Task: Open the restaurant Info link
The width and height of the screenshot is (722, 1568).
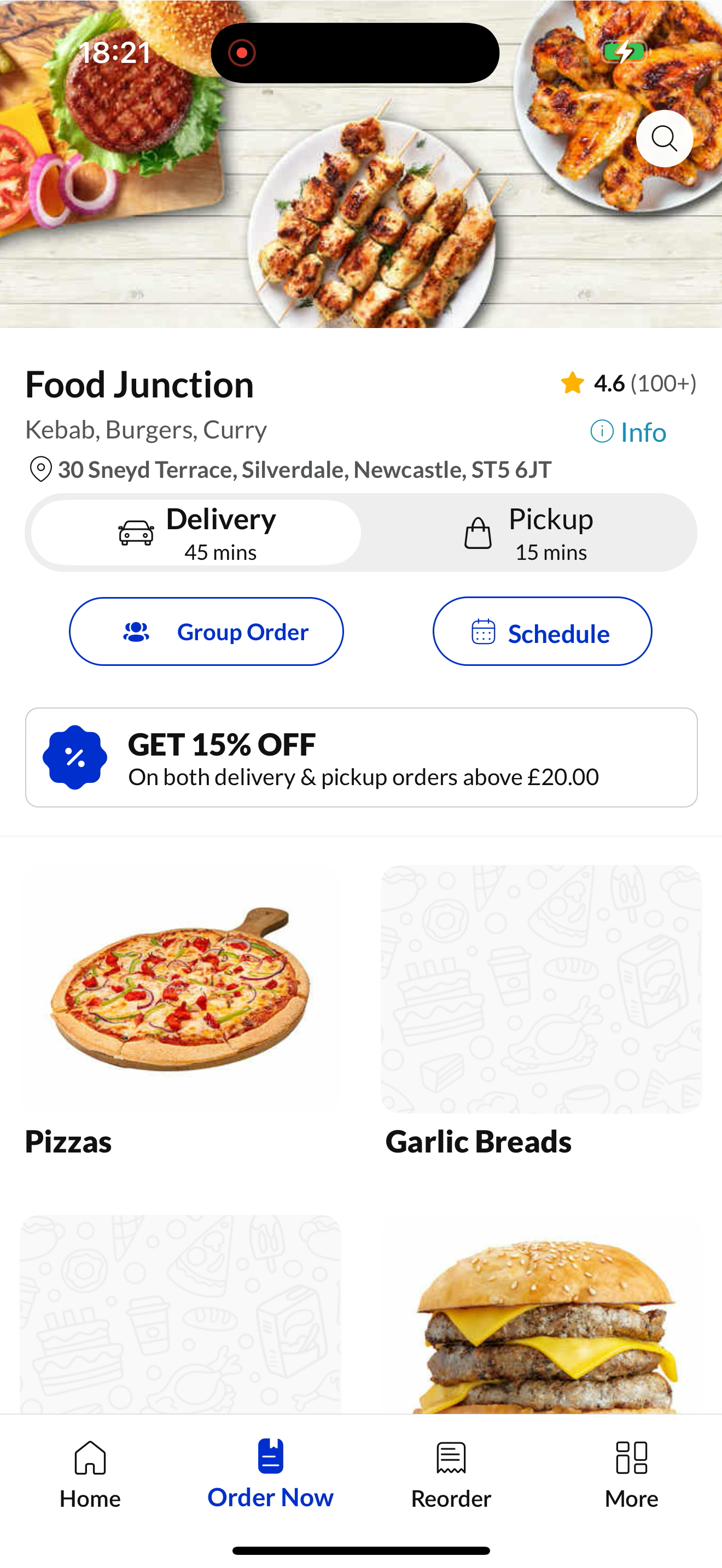Action: (628, 432)
